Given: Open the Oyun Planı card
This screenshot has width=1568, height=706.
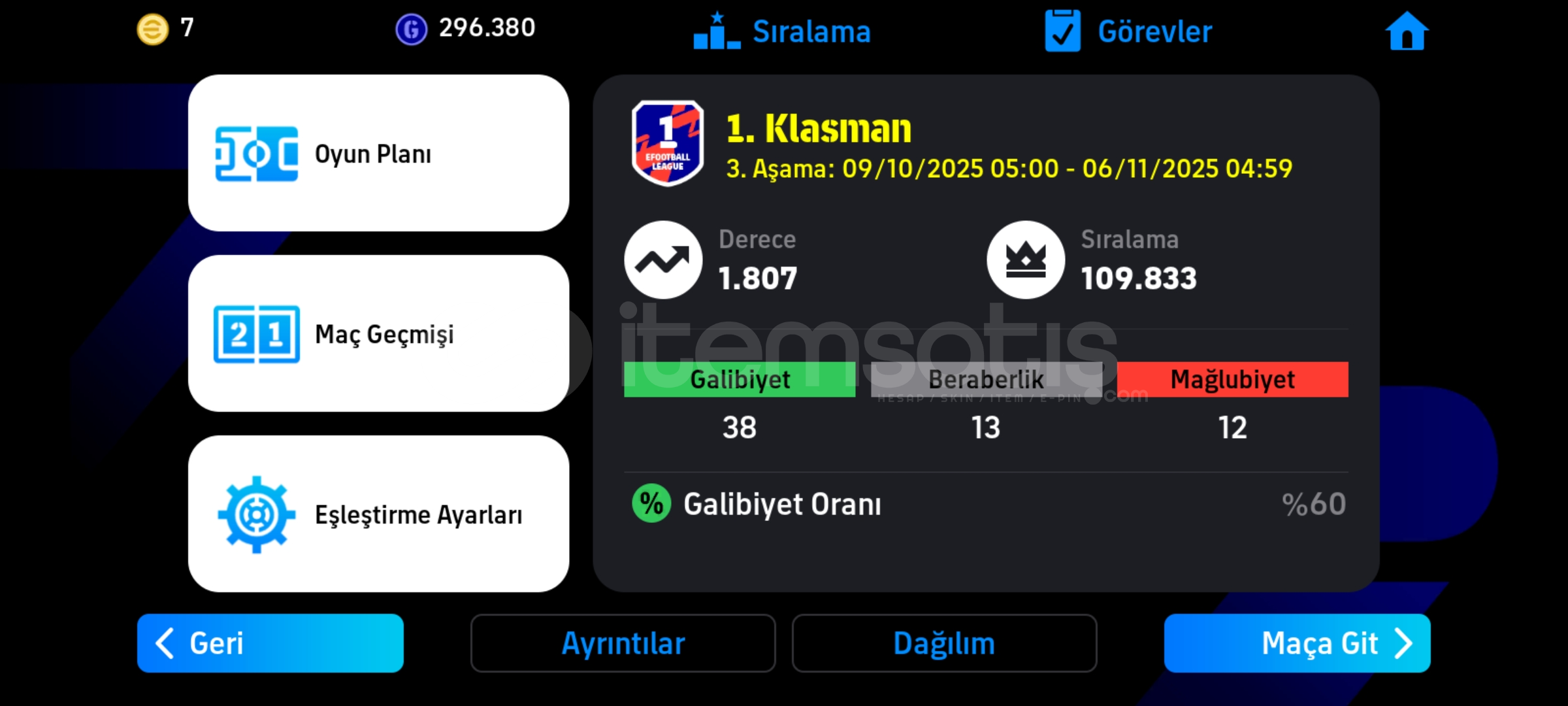Looking at the screenshot, I should pyautogui.click(x=378, y=153).
